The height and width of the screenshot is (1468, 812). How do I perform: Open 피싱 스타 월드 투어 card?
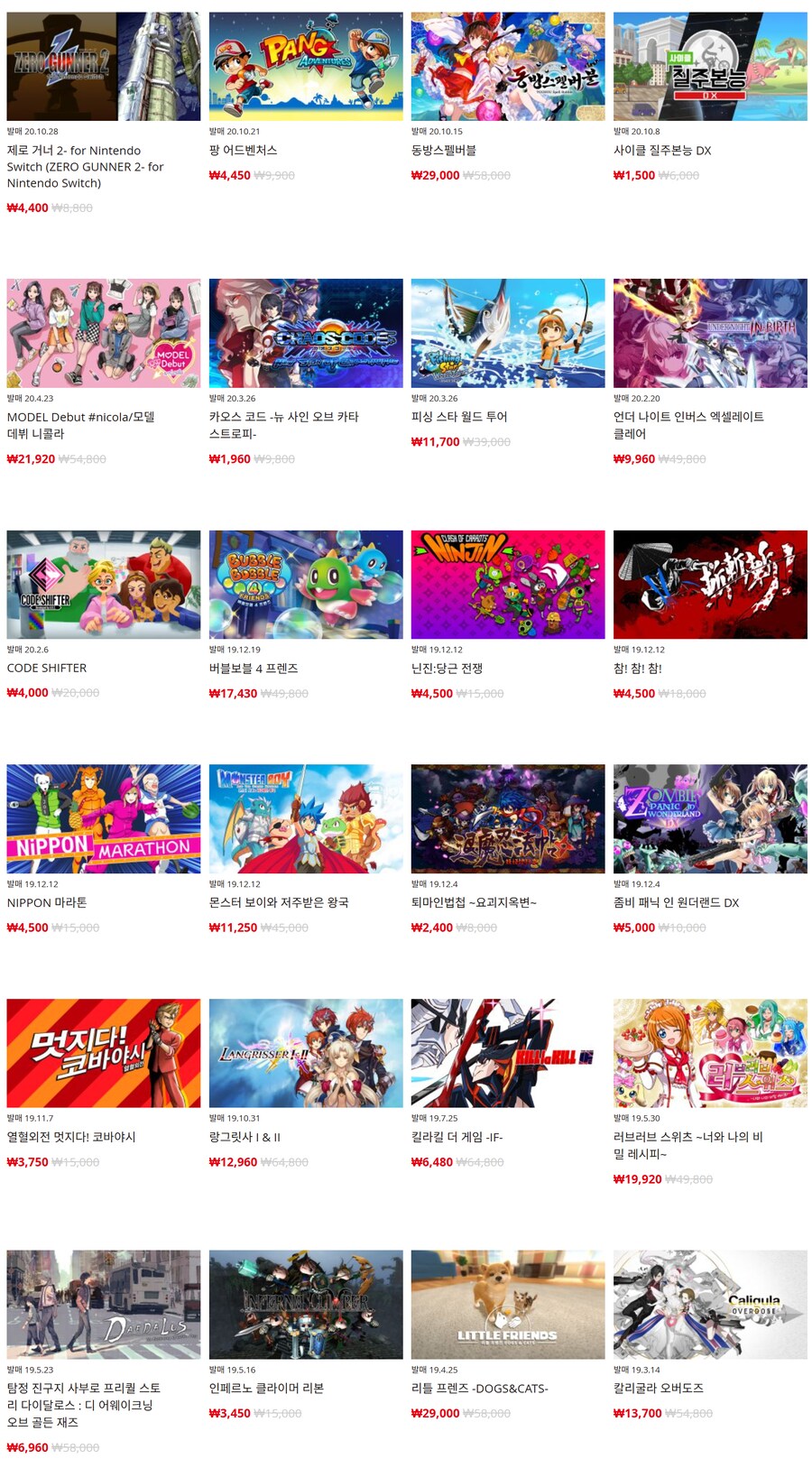(508, 333)
